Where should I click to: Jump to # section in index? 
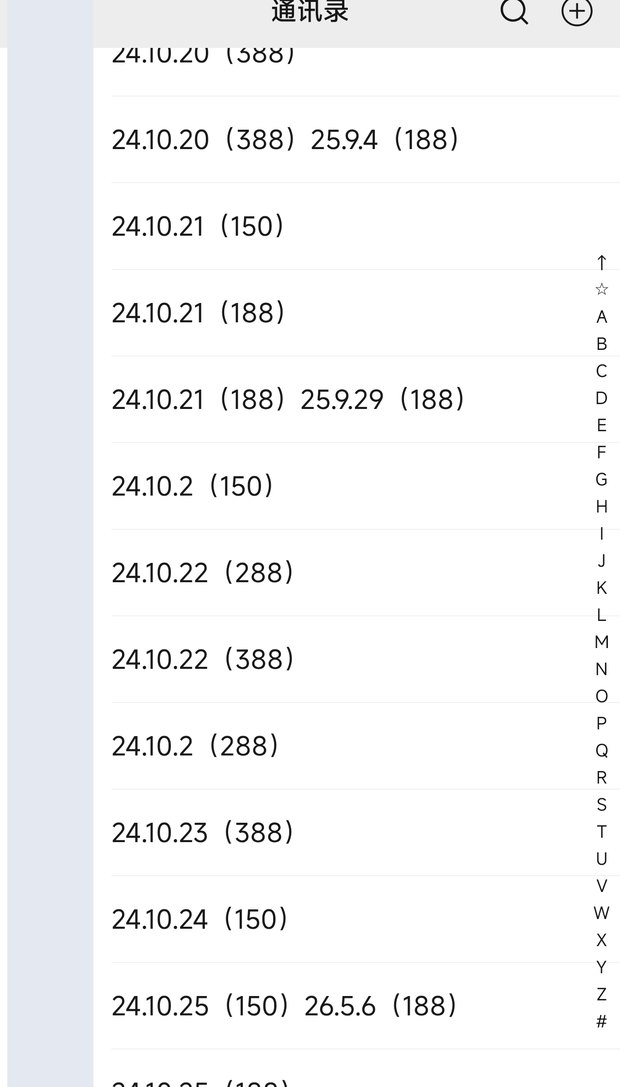pos(601,1021)
